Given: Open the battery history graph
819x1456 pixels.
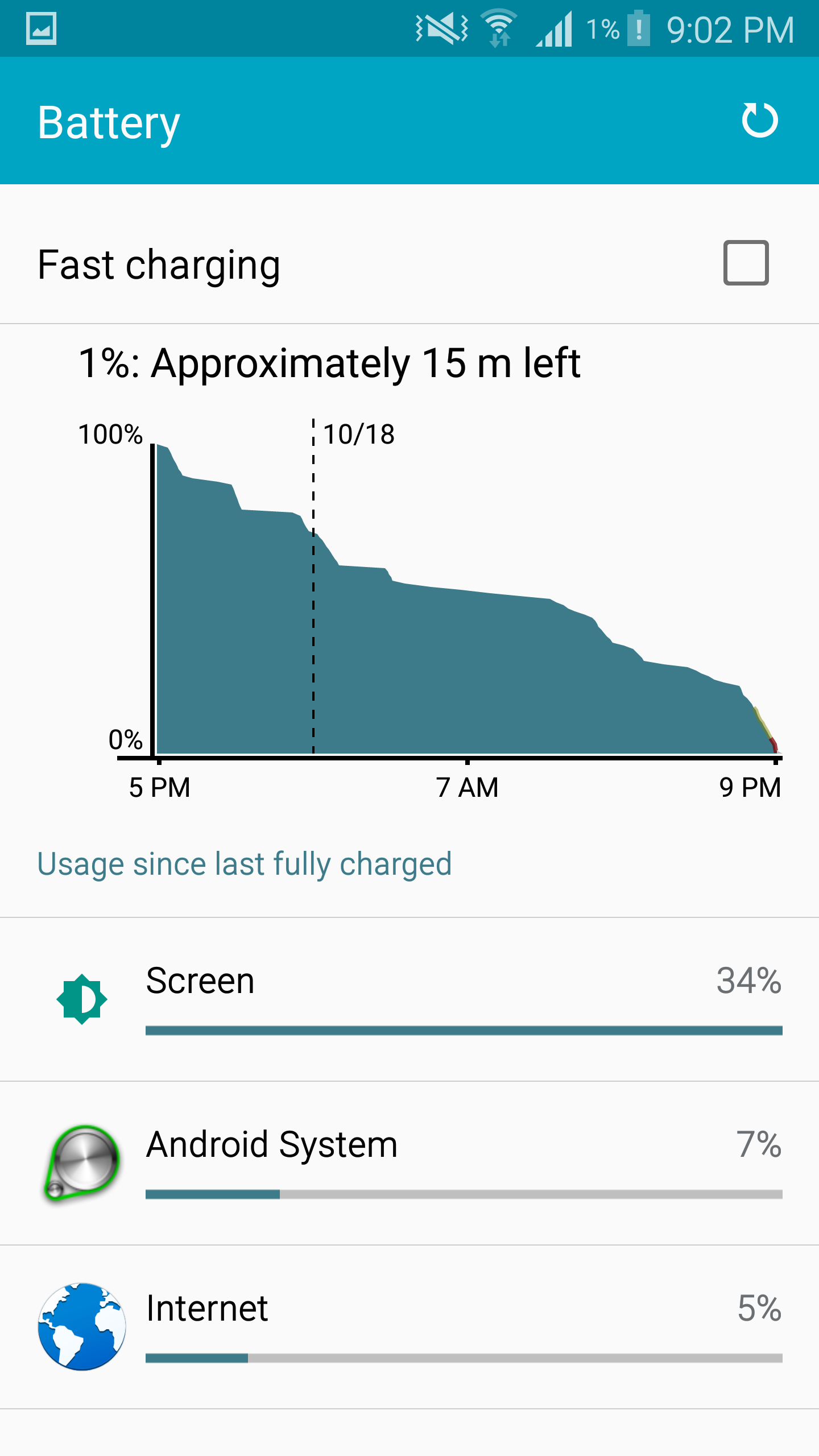Looking at the screenshot, I should 449,603.
